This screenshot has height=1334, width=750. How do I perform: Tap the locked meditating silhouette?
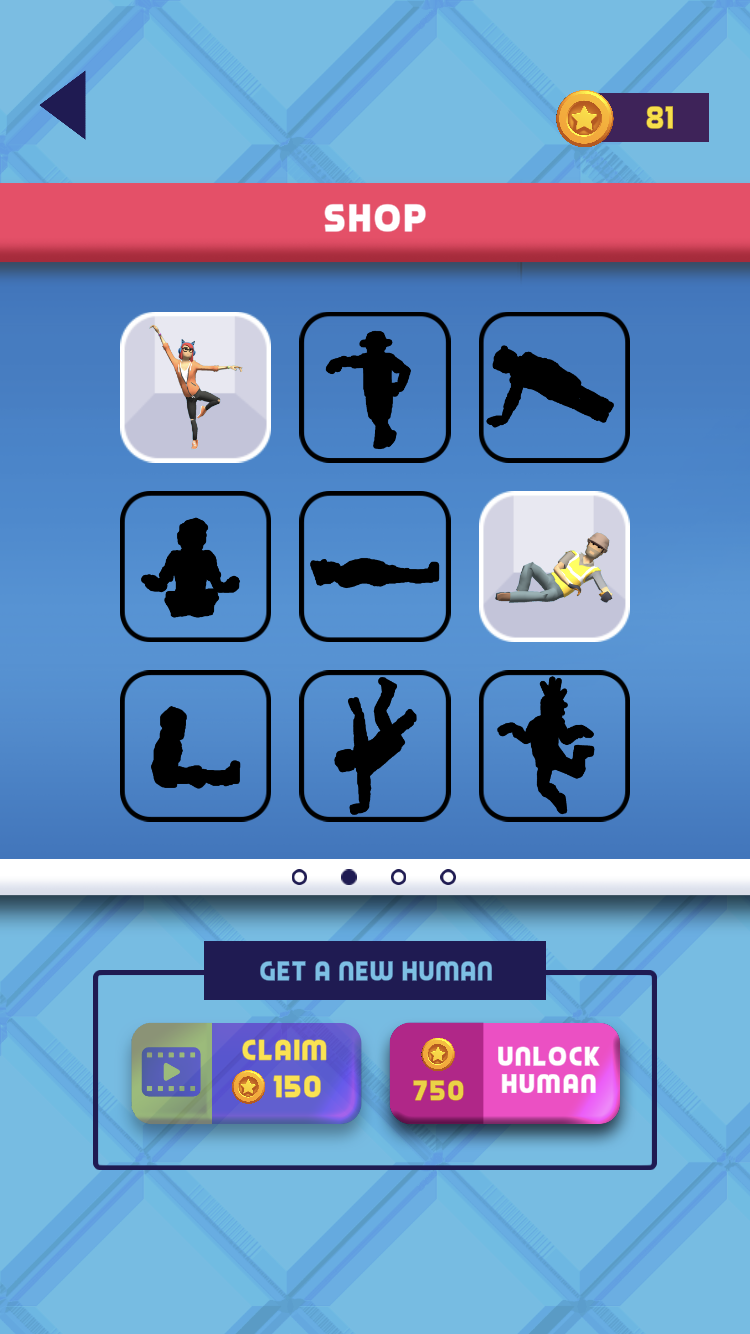[195, 566]
